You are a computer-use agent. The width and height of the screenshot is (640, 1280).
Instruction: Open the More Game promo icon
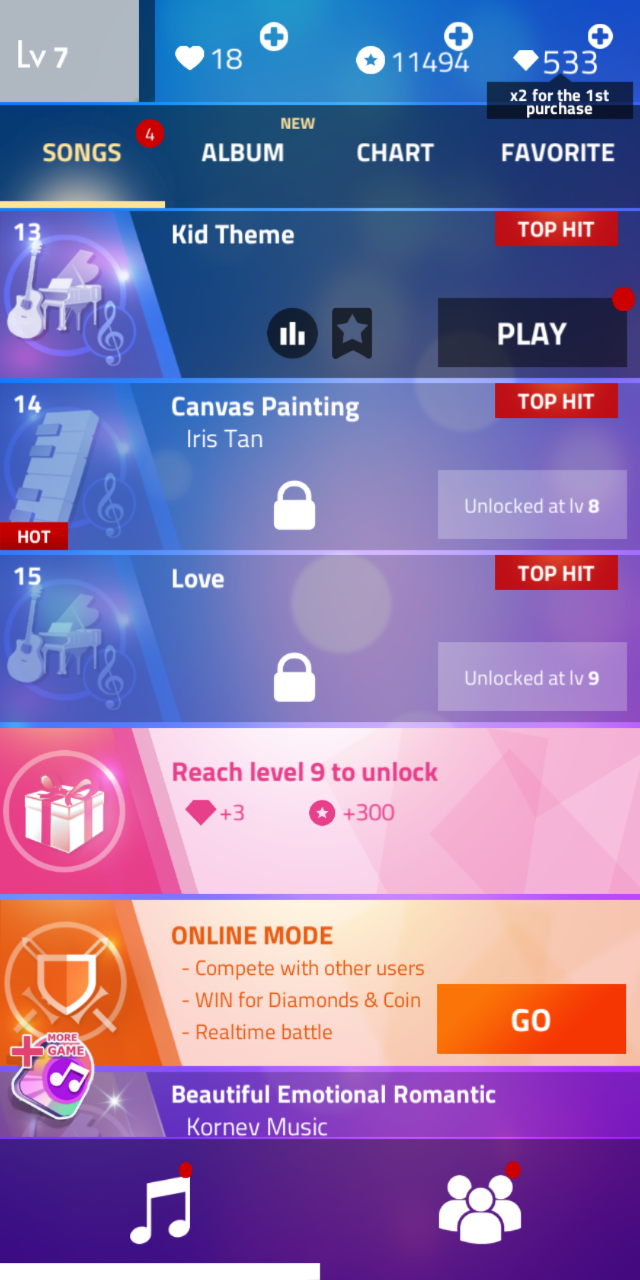(x=52, y=1078)
